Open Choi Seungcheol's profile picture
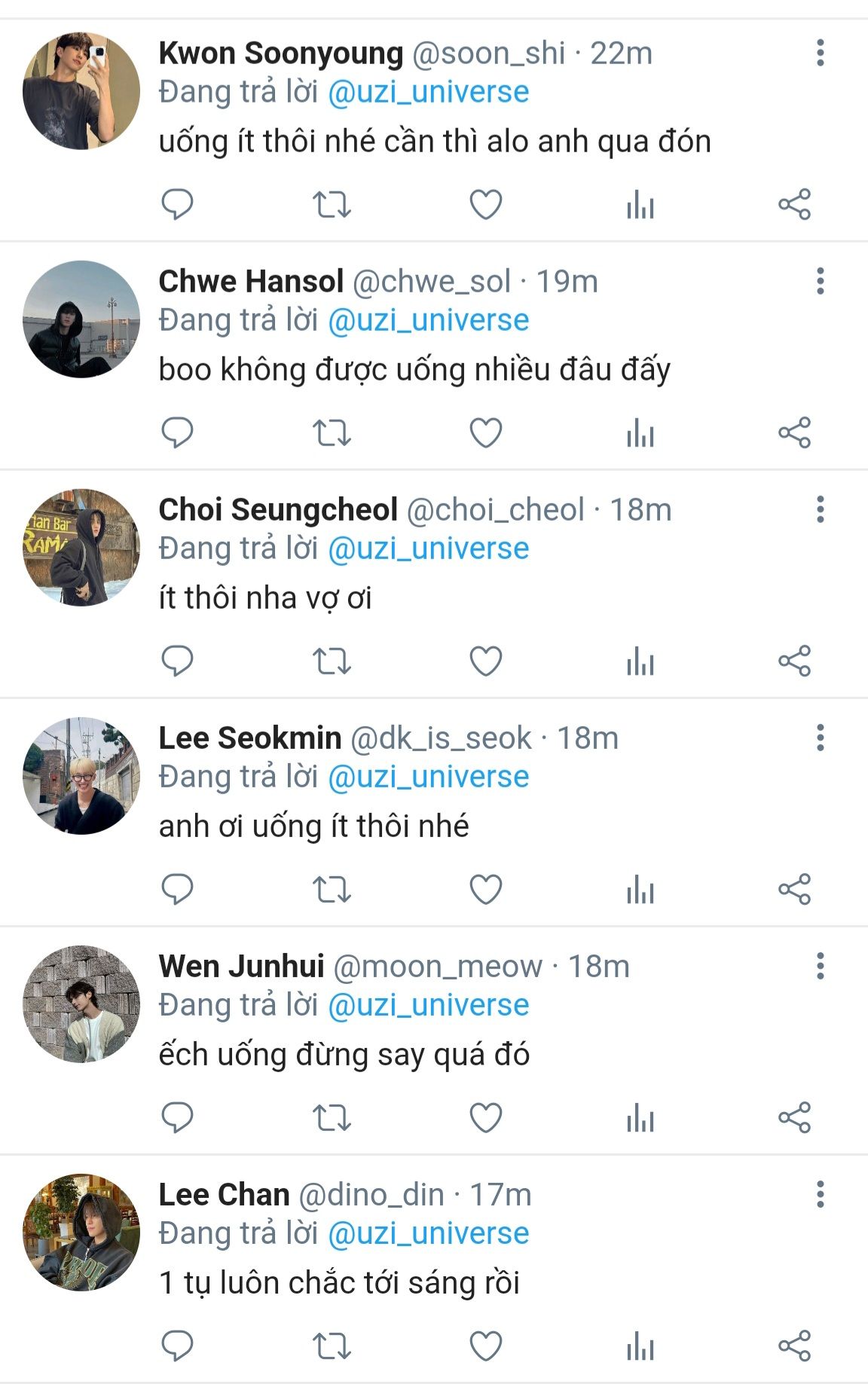This screenshot has width=868, height=1384. point(81,548)
